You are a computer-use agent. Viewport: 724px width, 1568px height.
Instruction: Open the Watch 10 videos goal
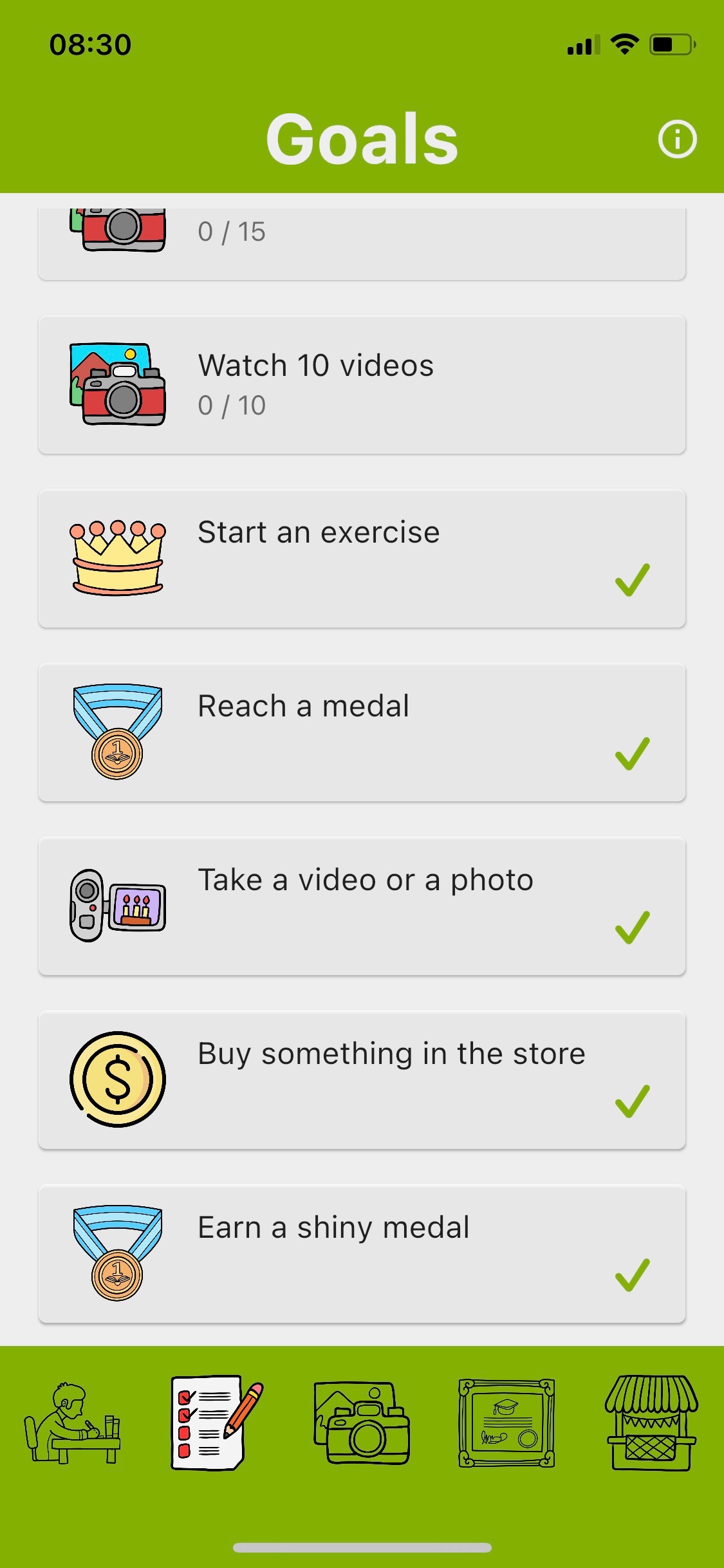pos(362,385)
